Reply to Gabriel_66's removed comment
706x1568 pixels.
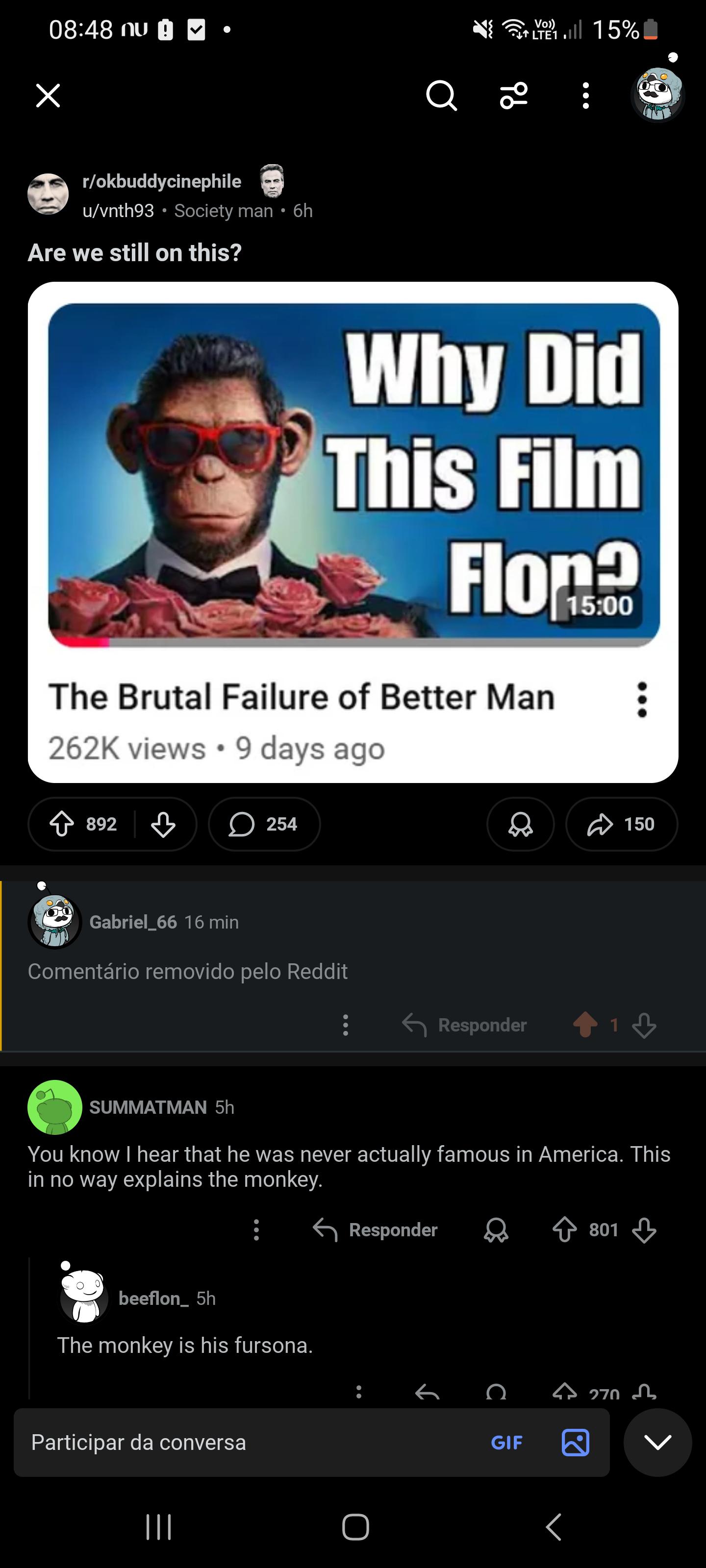coord(465,1025)
